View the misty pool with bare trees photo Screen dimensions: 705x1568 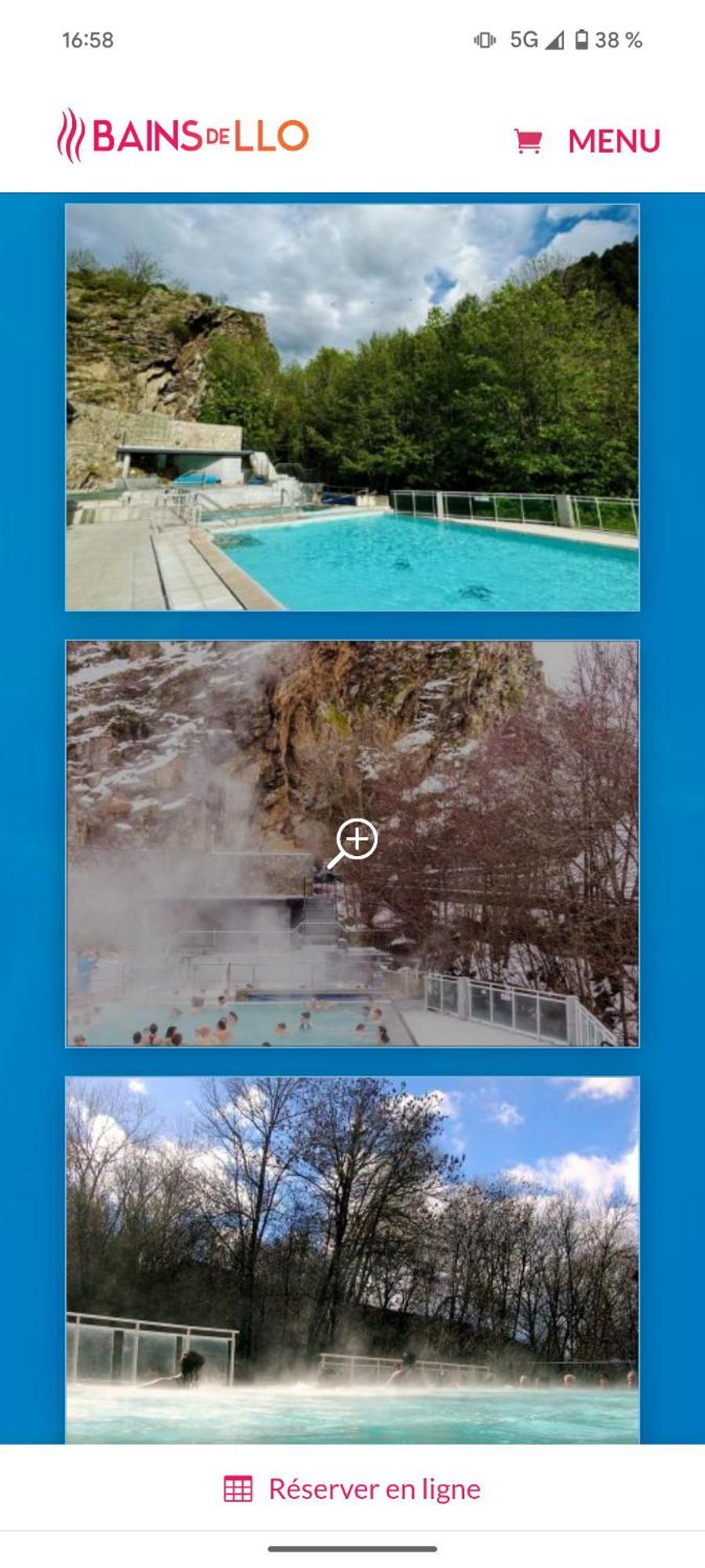coord(352,1259)
